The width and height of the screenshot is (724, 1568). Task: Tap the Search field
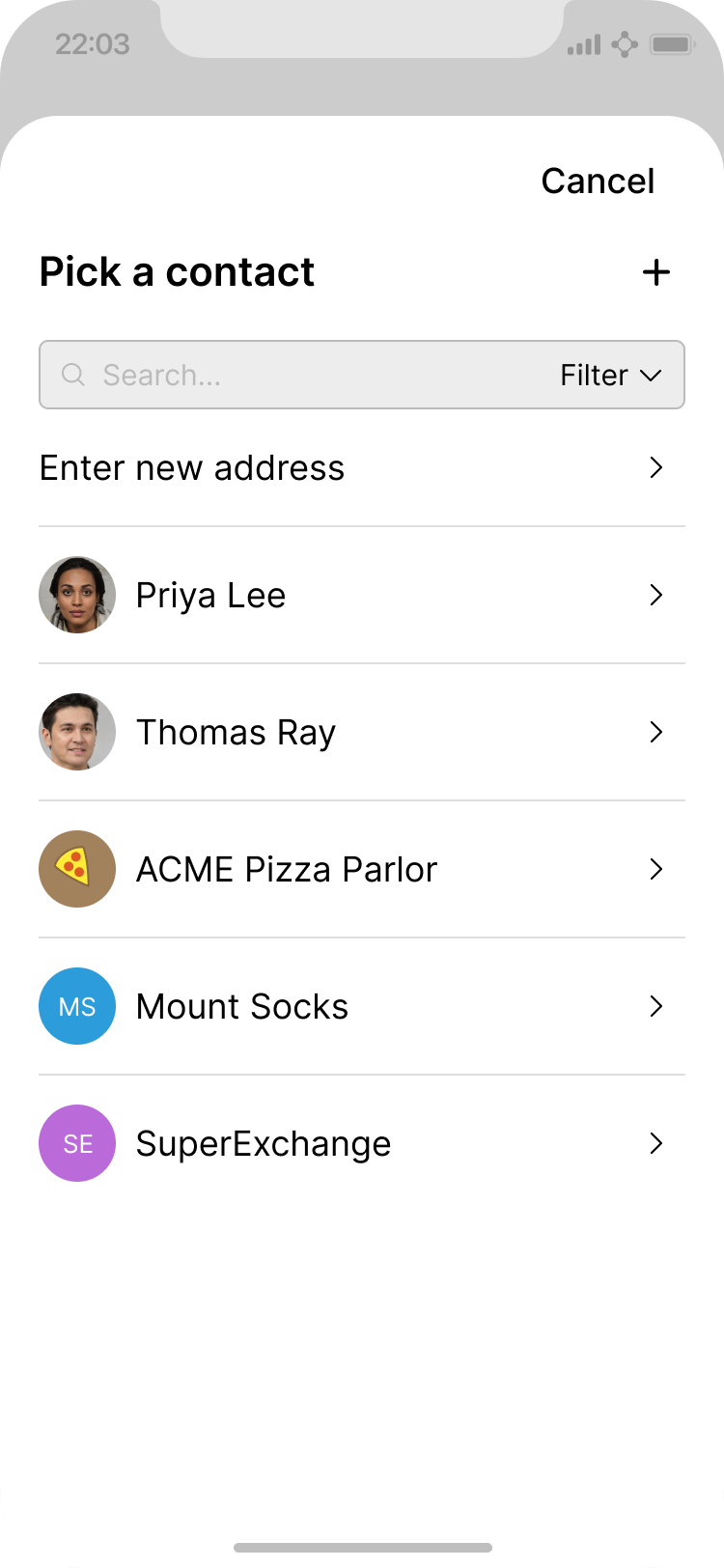pos(290,375)
